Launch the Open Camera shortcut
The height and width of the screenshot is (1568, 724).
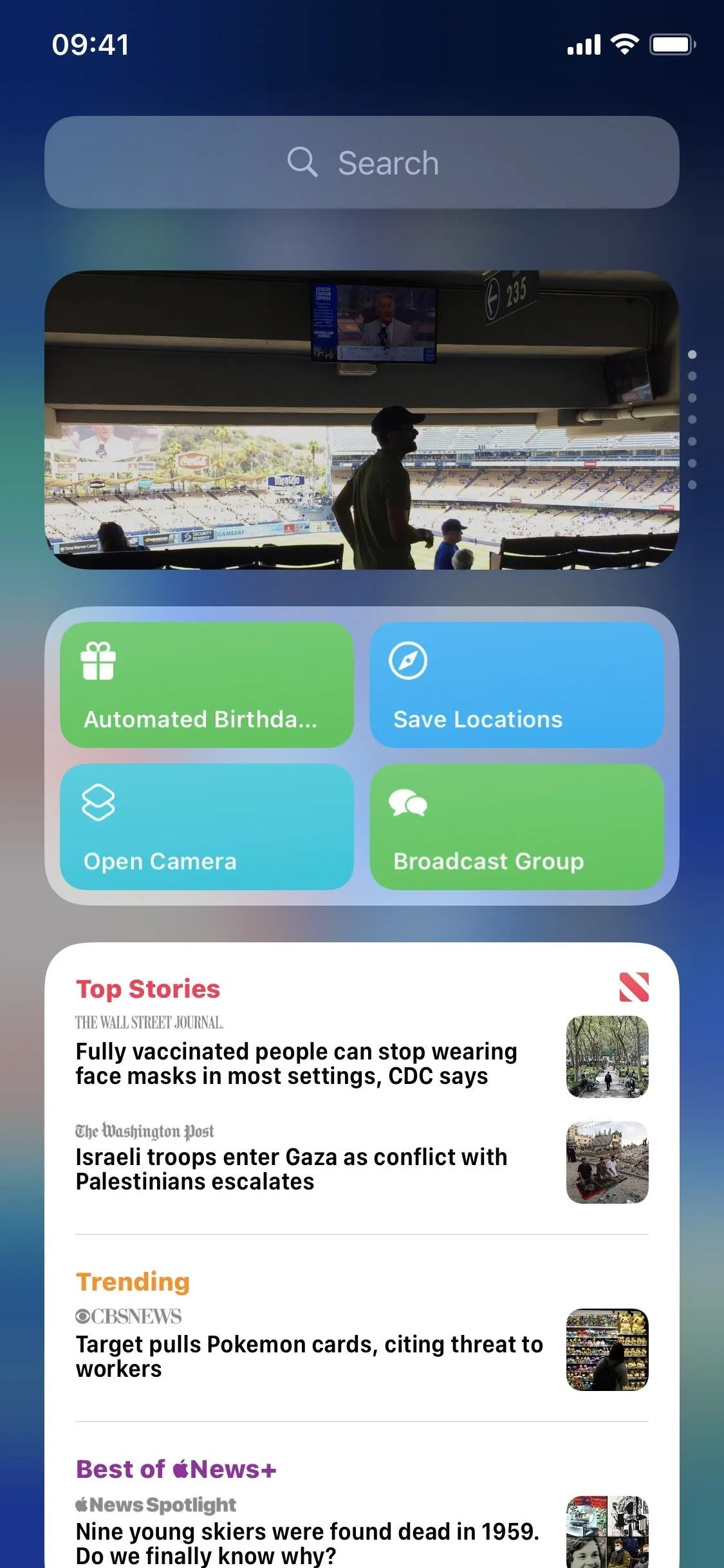(x=207, y=827)
